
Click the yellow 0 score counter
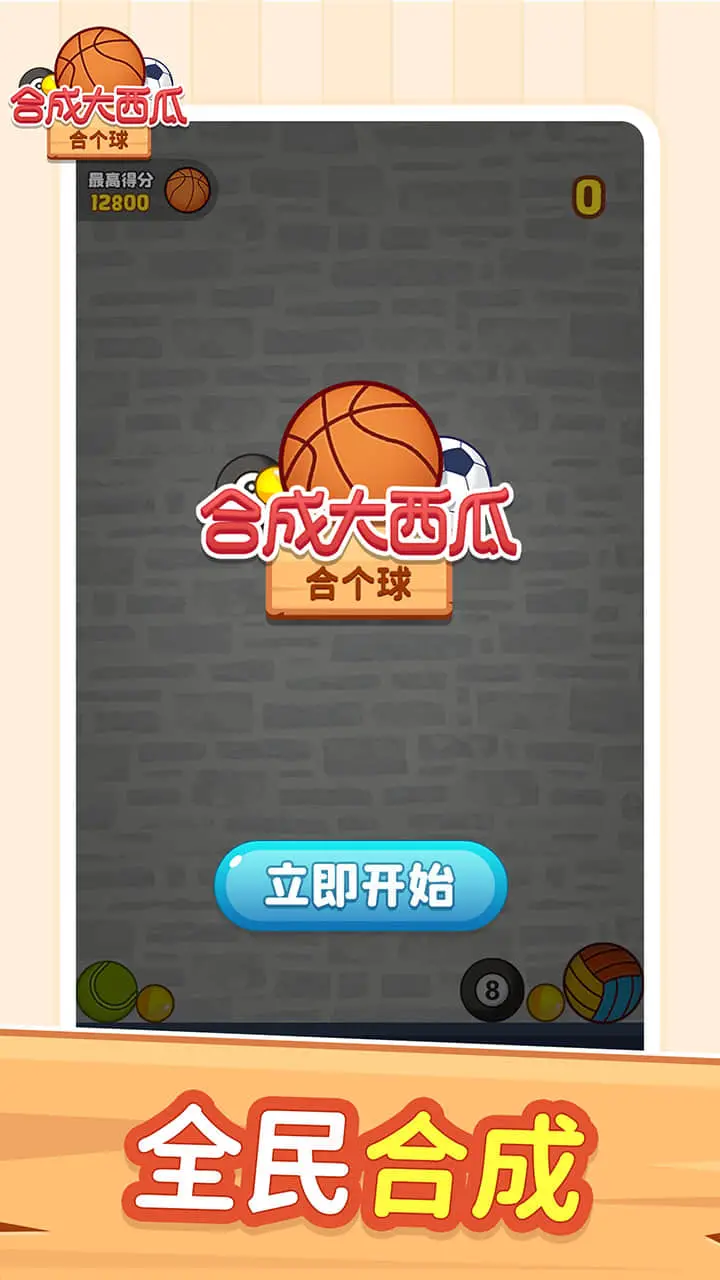tap(587, 195)
